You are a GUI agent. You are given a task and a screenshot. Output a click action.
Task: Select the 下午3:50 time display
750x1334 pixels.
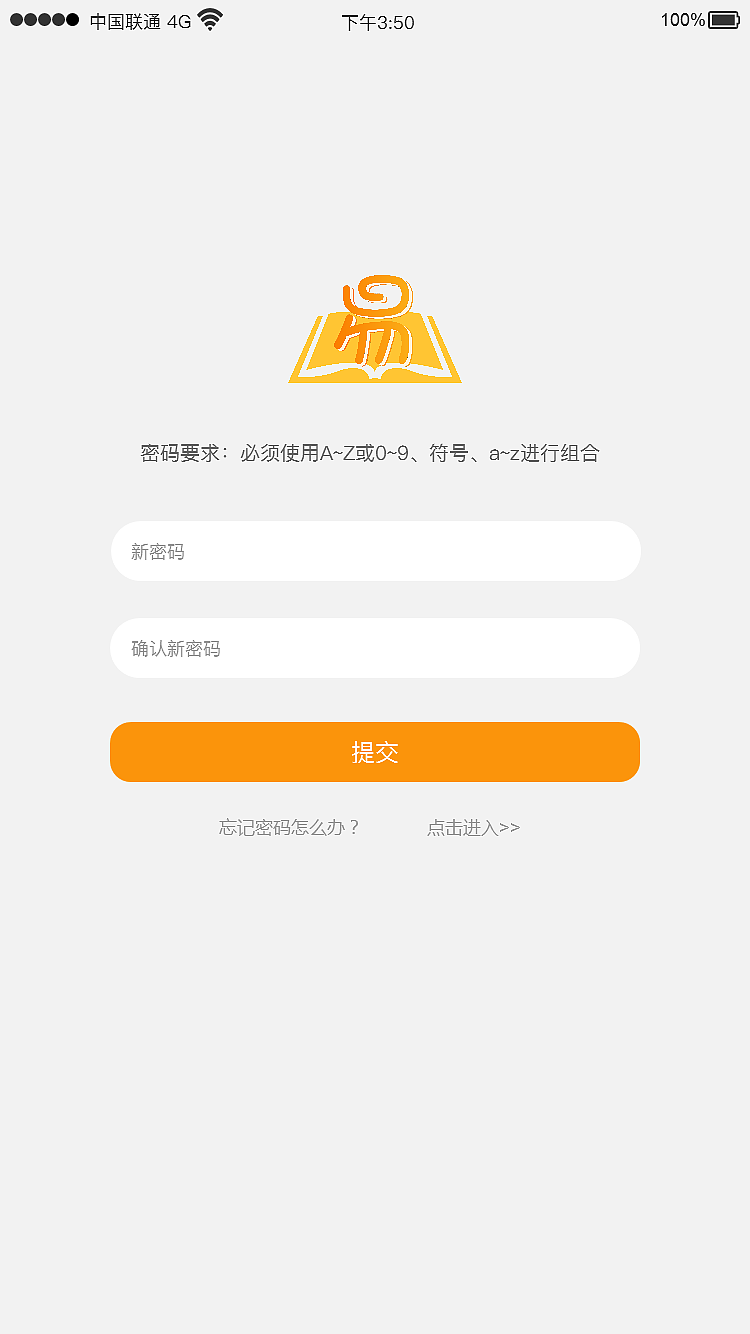(x=377, y=22)
